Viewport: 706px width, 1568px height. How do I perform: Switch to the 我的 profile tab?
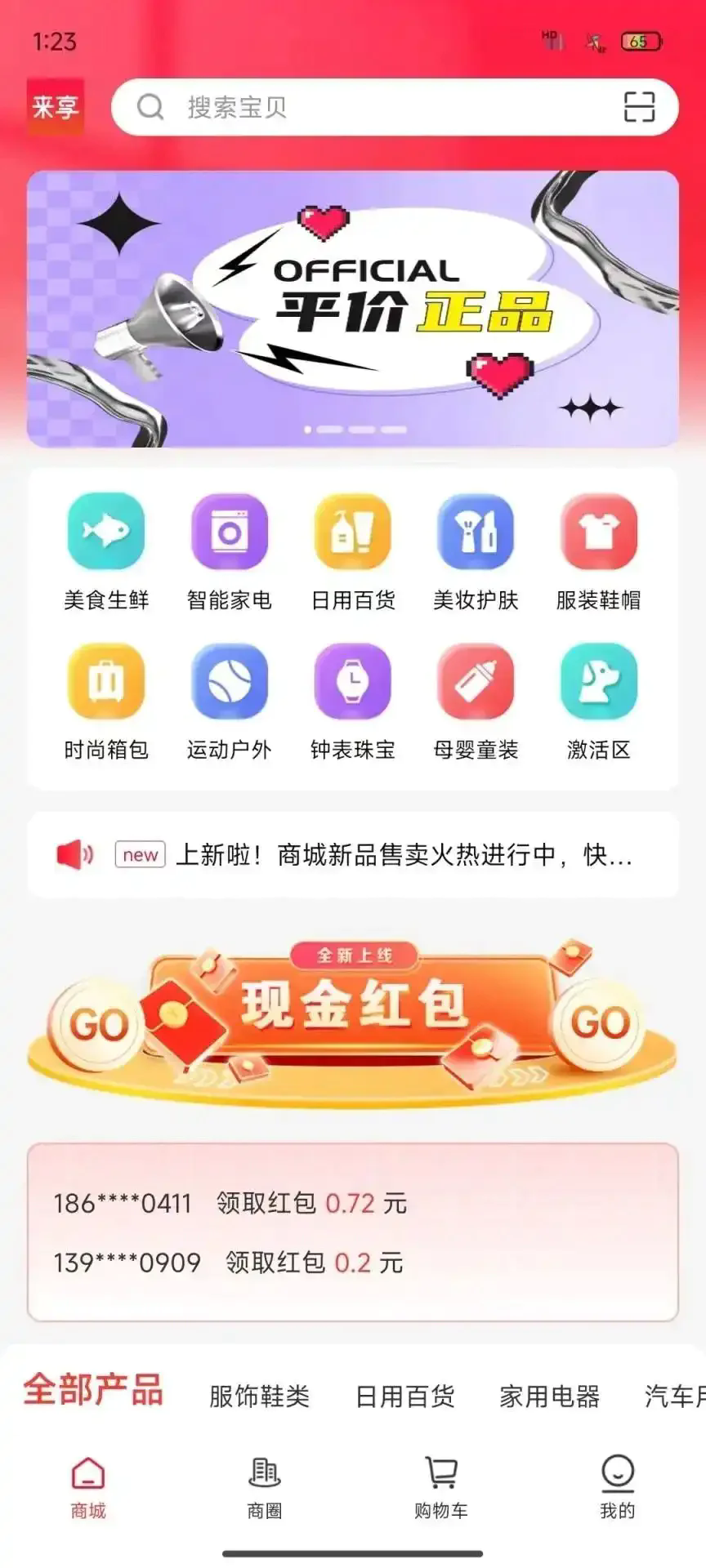pyautogui.click(x=617, y=1487)
